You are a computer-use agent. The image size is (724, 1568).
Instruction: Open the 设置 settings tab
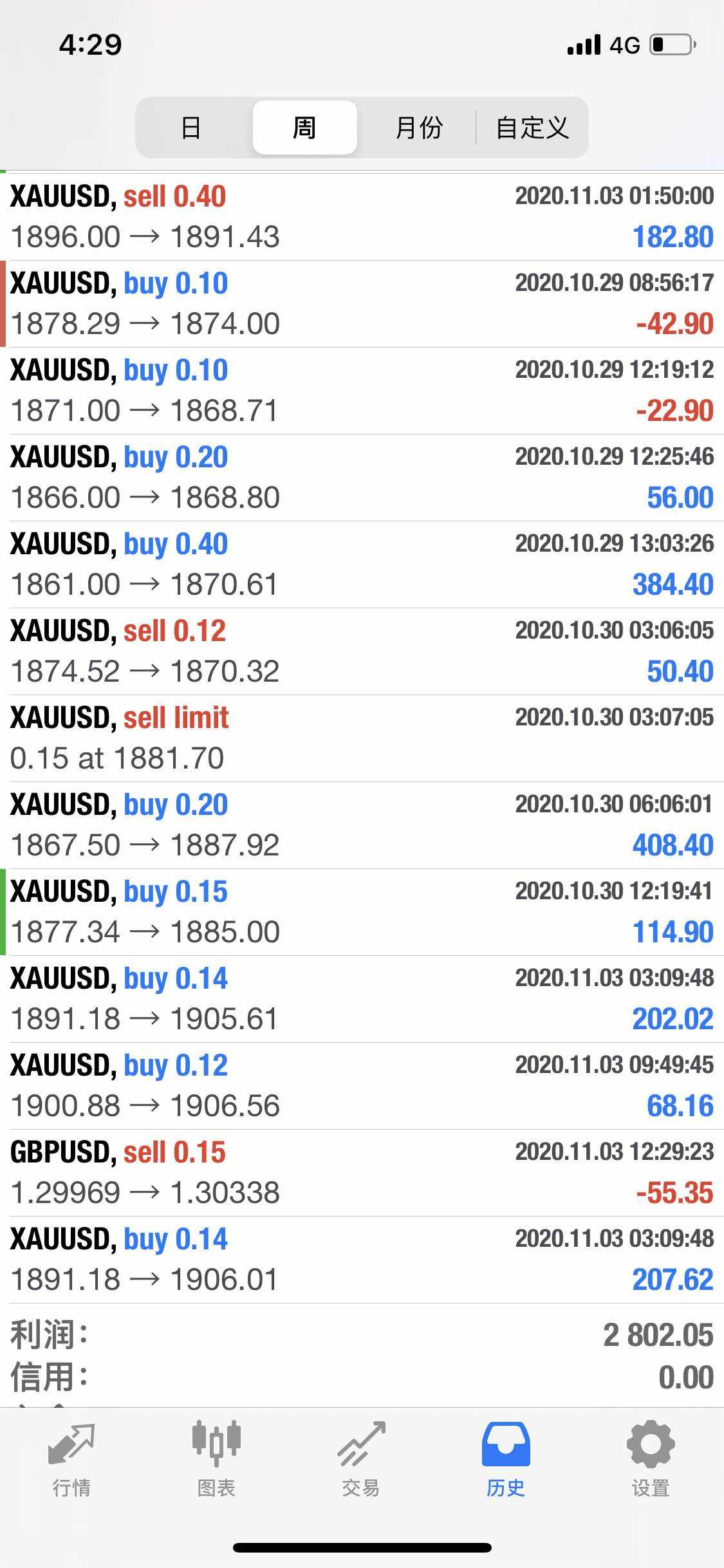(651, 1460)
